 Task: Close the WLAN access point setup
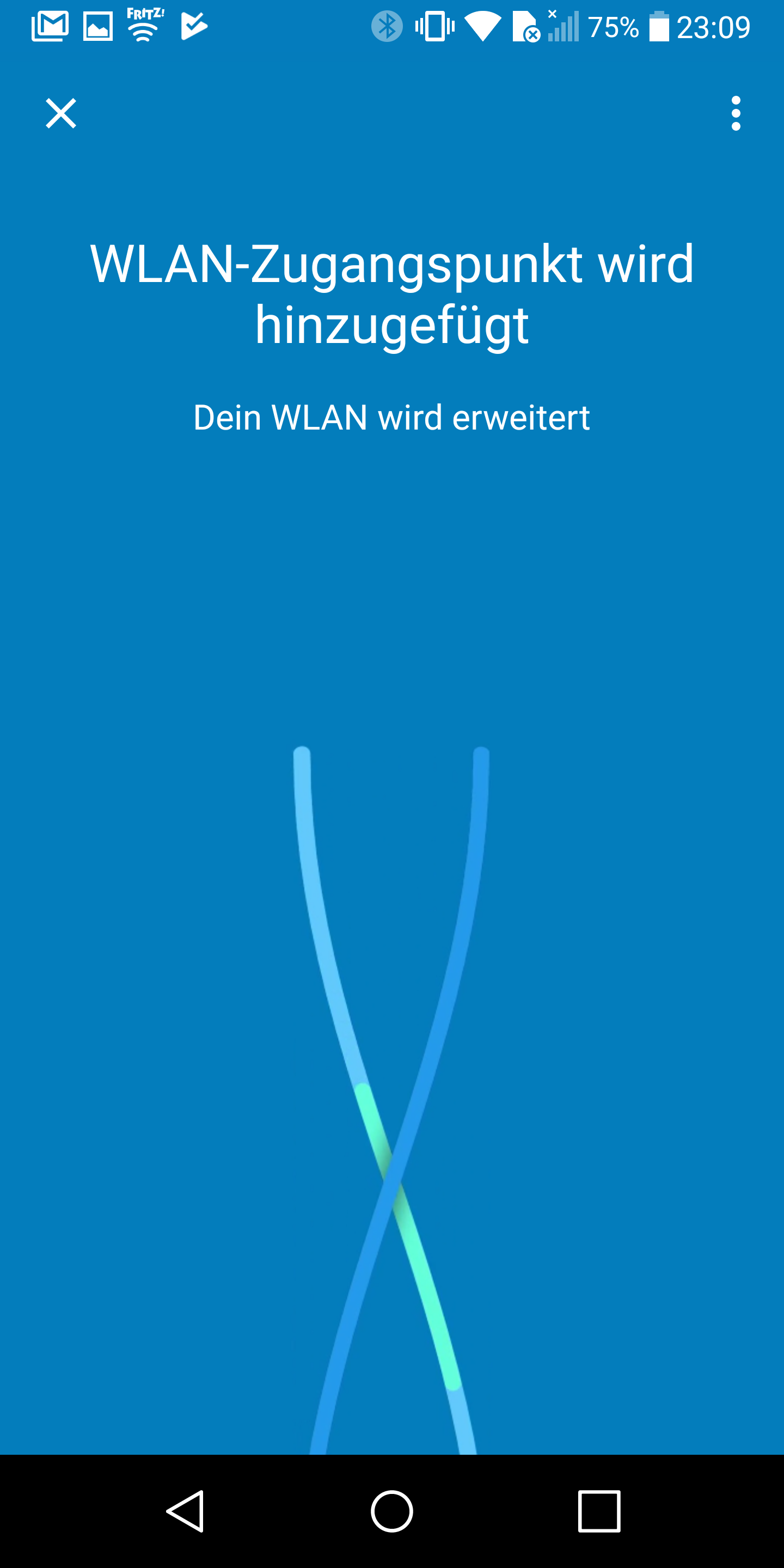point(61,113)
